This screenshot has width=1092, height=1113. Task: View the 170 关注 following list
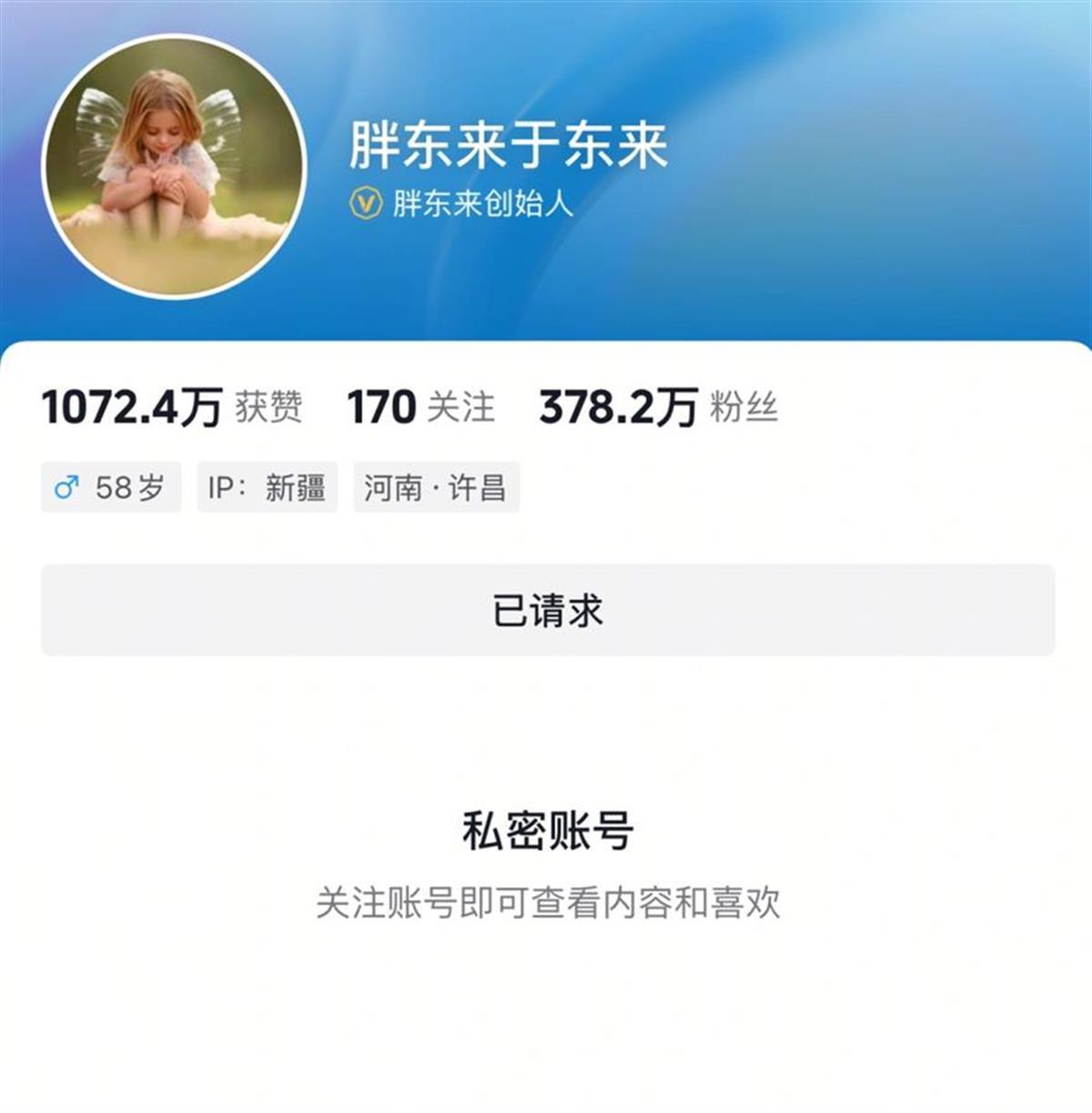click(420, 407)
